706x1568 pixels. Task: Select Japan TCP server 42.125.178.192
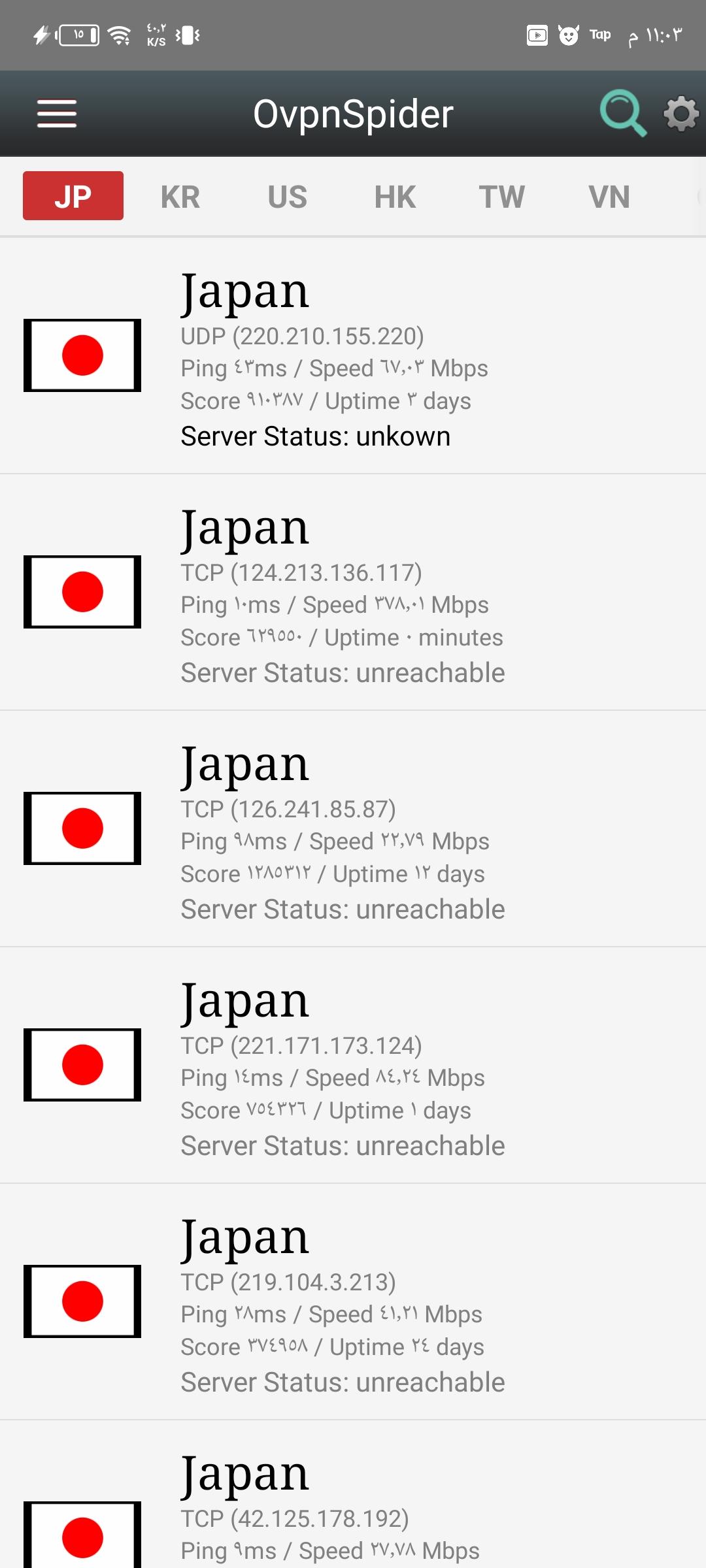click(353, 1509)
